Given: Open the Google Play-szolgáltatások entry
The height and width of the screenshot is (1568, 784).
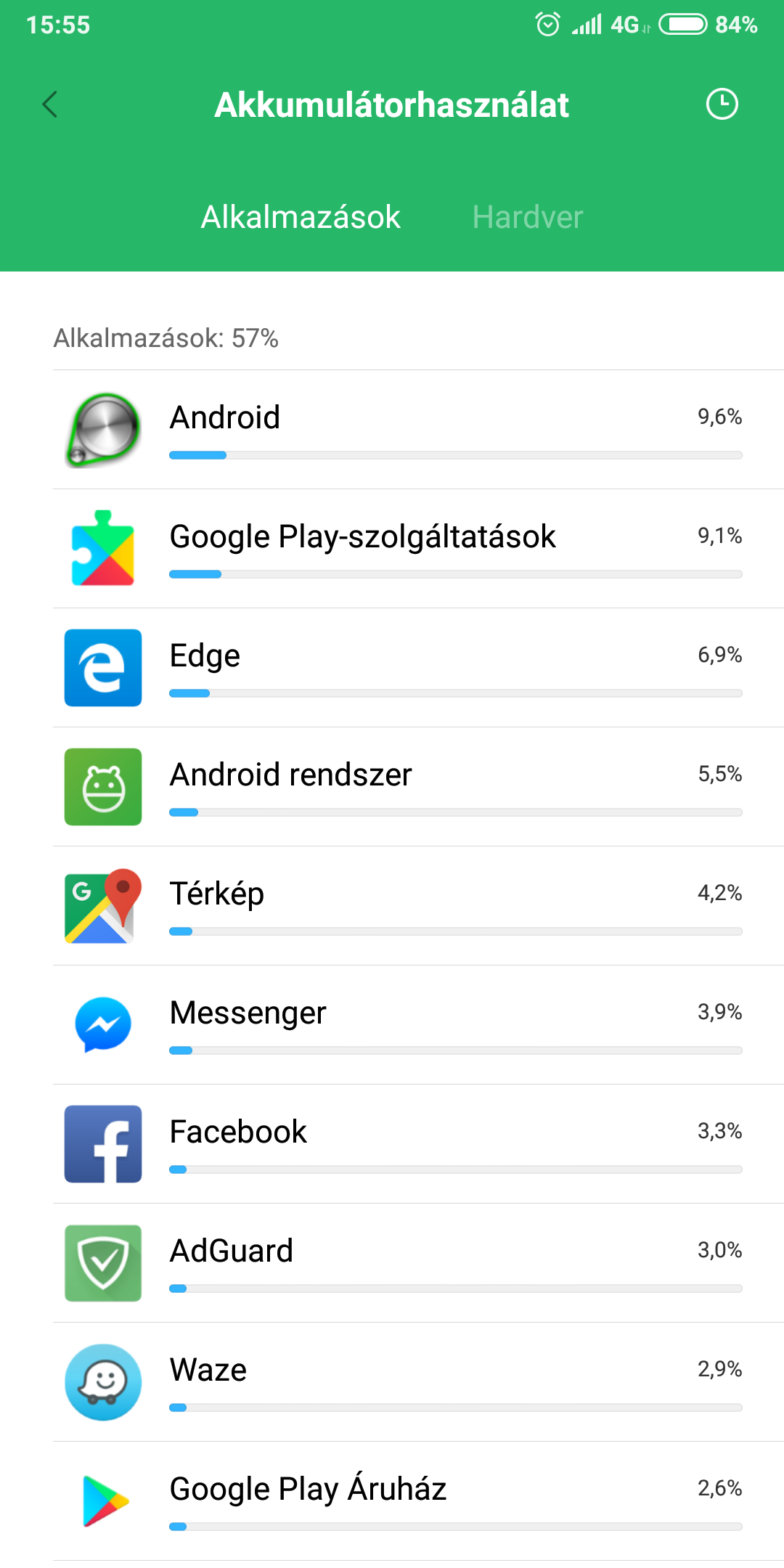Looking at the screenshot, I should point(418,549).
